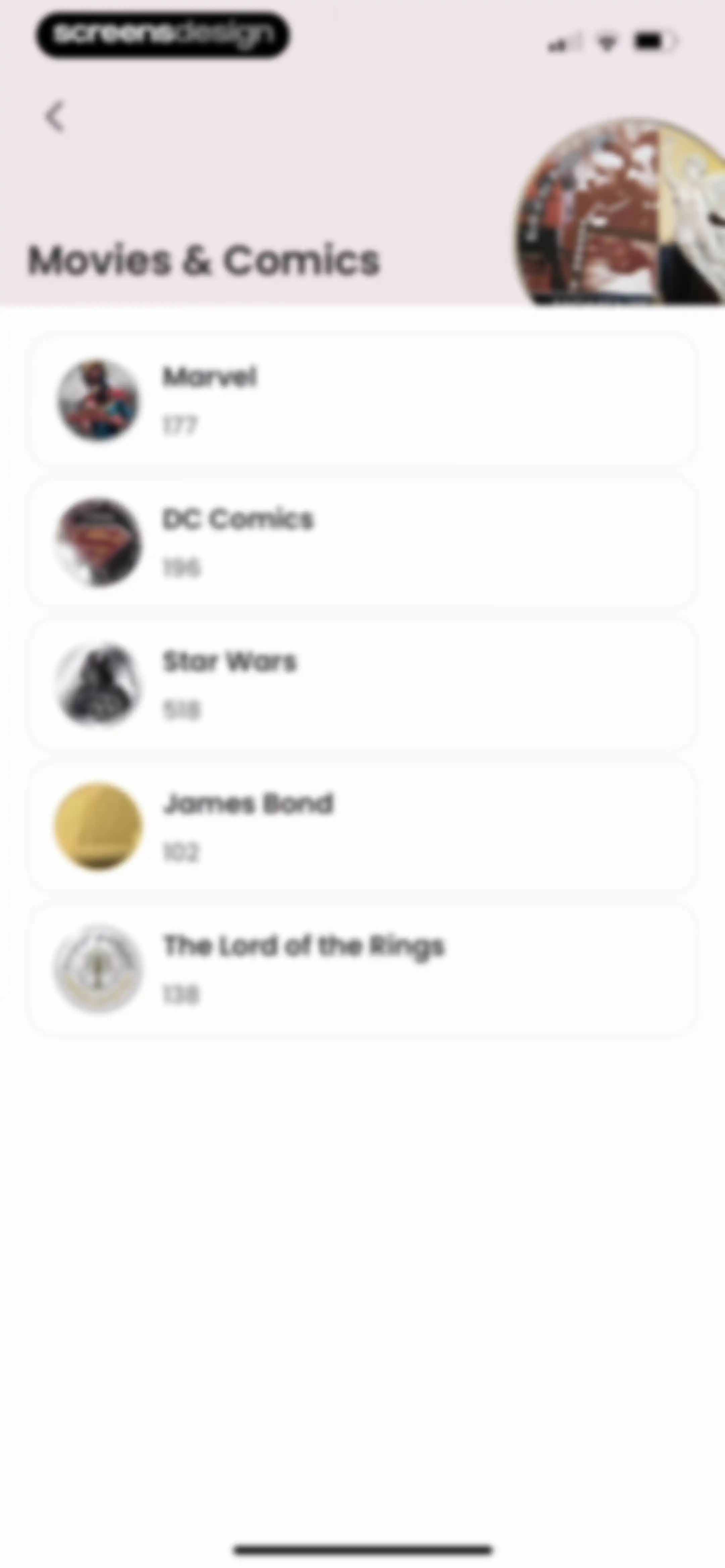Viewport: 725px width, 1568px height.
Task: Select the Star Wars row
Action: pyautogui.click(x=361, y=685)
